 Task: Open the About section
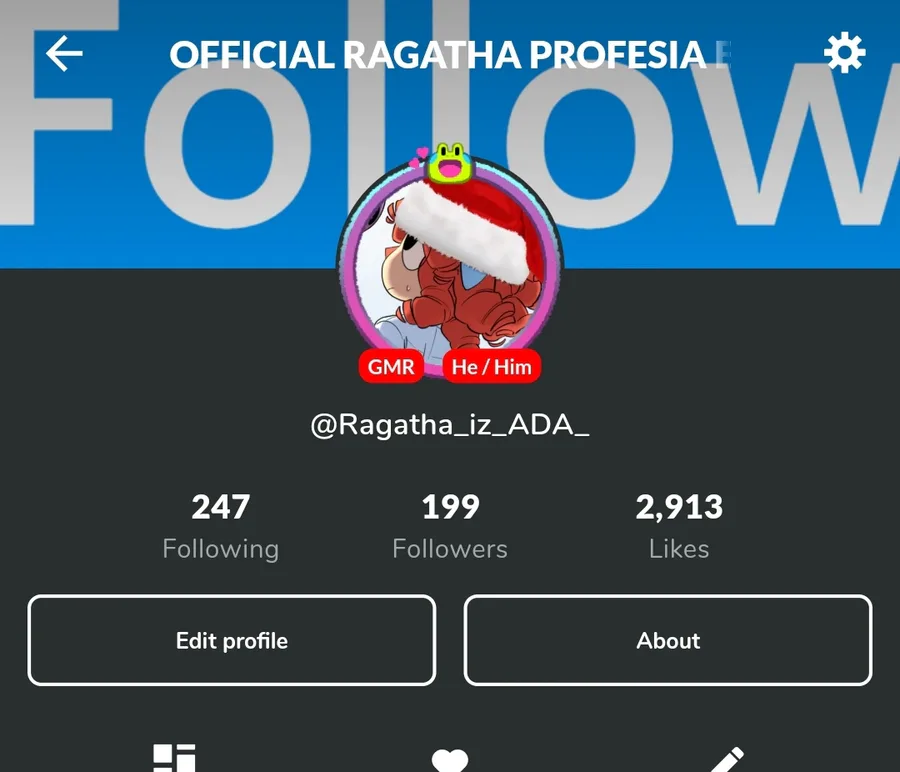pos(668,640)
